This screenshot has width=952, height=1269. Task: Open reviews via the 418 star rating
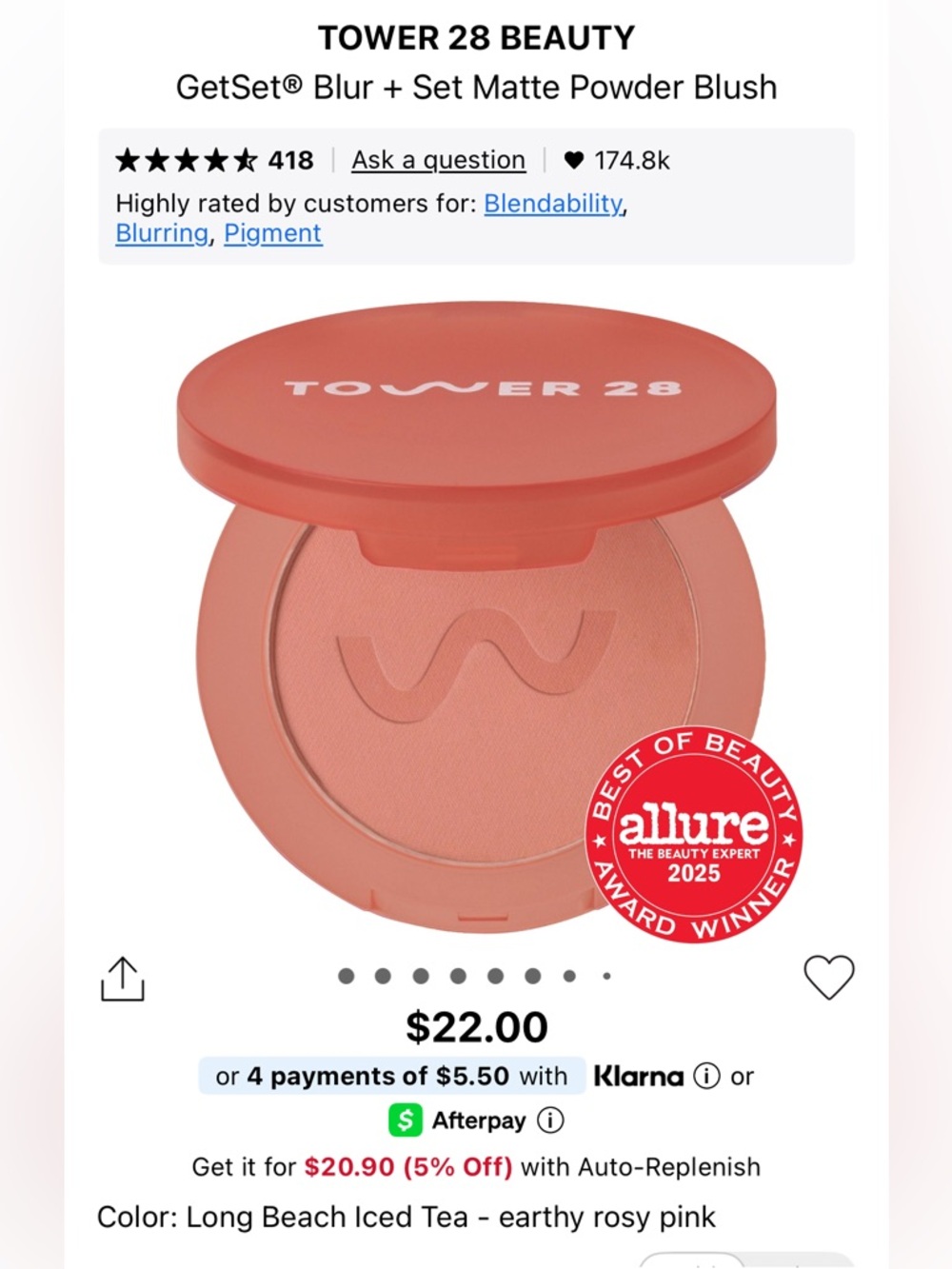214,160
